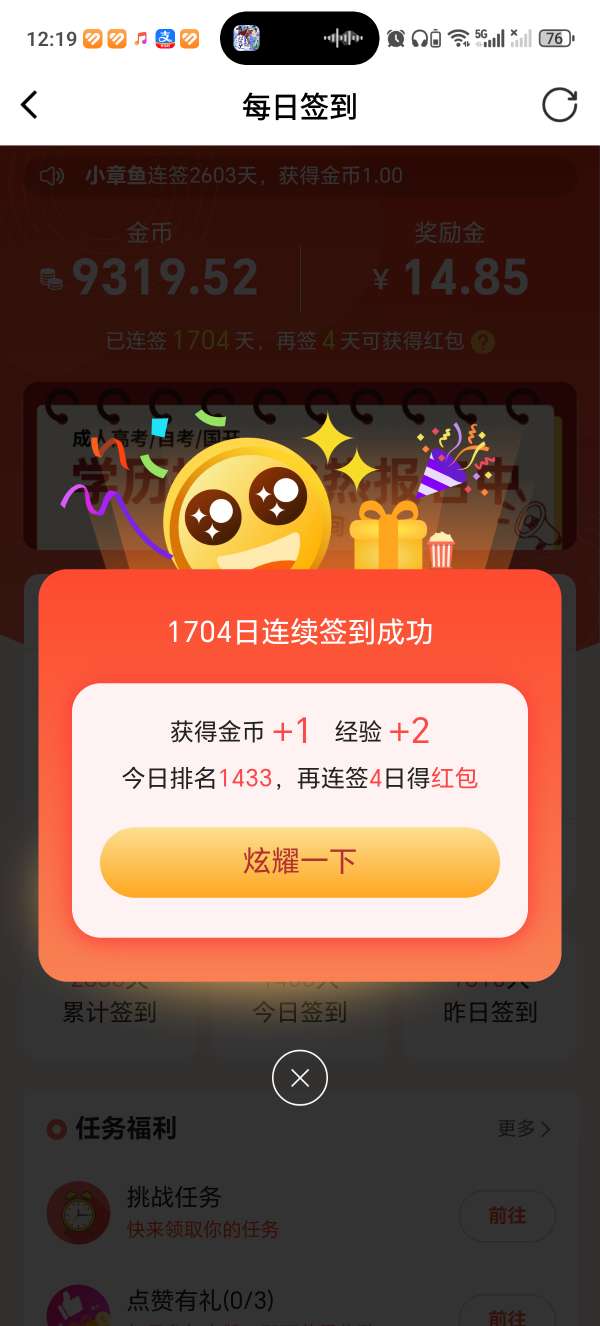The image size is (600, 1326).
Task: Refresh the daily sign-in page
Action: [x=559, y=105]
